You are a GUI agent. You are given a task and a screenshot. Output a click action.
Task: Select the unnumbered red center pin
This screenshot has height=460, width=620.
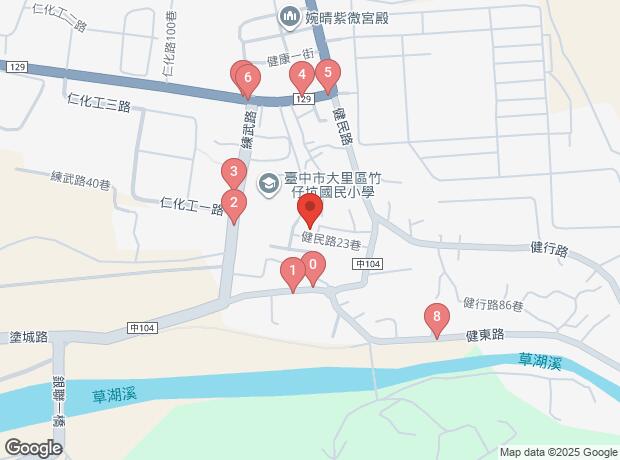[310, 212]
